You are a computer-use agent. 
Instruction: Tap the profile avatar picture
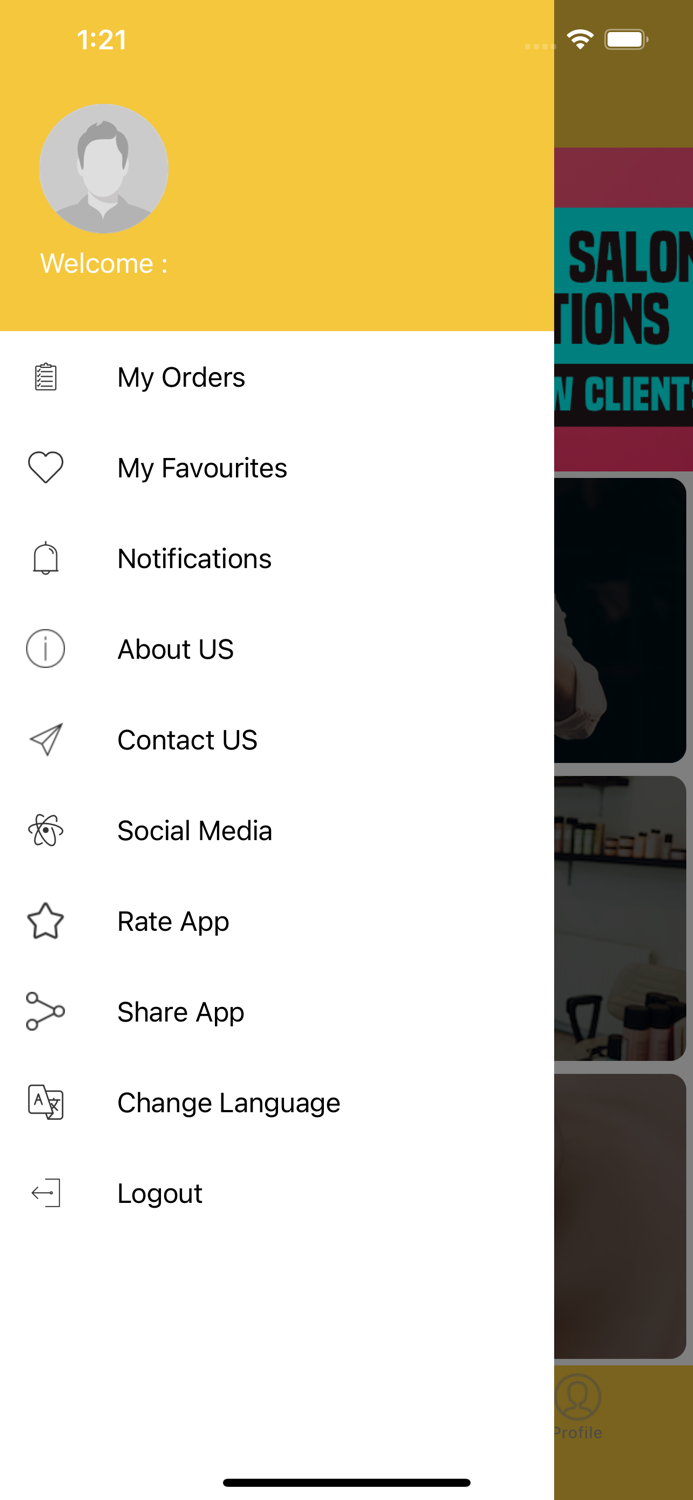tap(103, 169)
